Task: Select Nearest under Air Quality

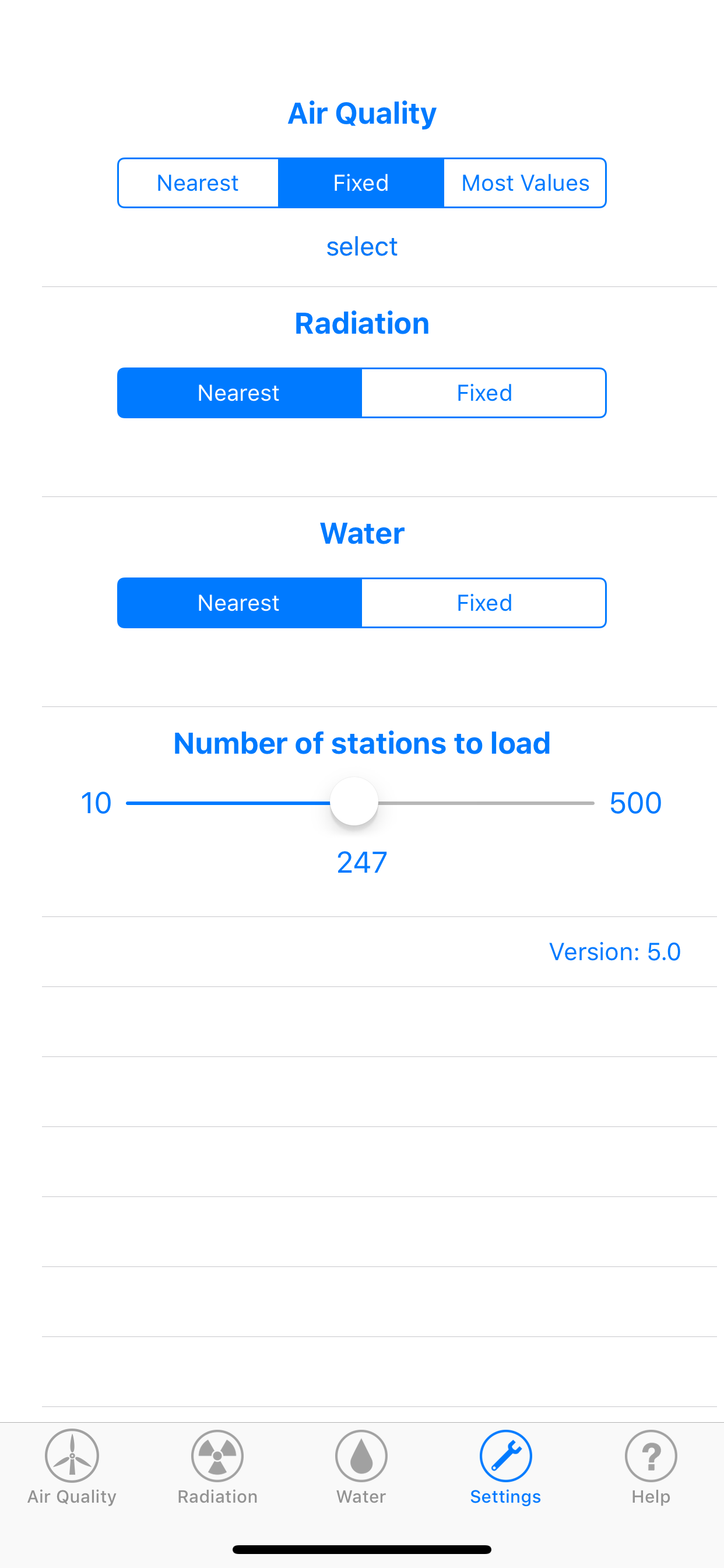Action: click(x=198, y=183)
